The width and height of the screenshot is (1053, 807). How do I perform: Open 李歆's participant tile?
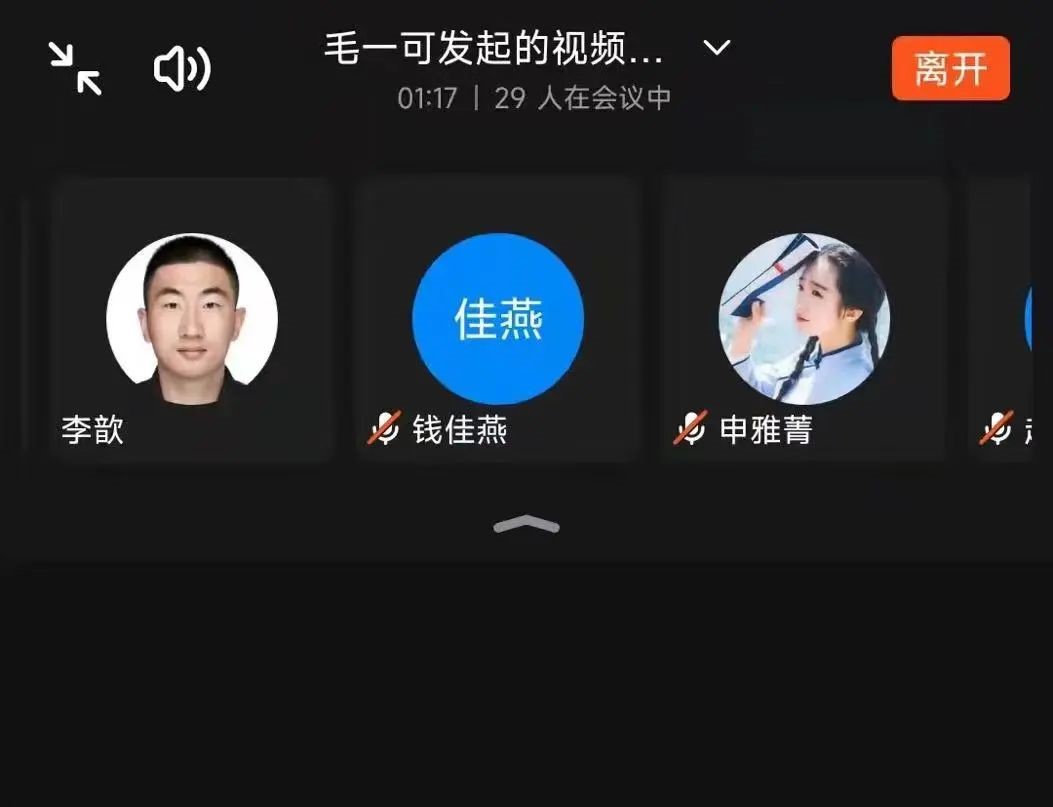coord(191,320)
